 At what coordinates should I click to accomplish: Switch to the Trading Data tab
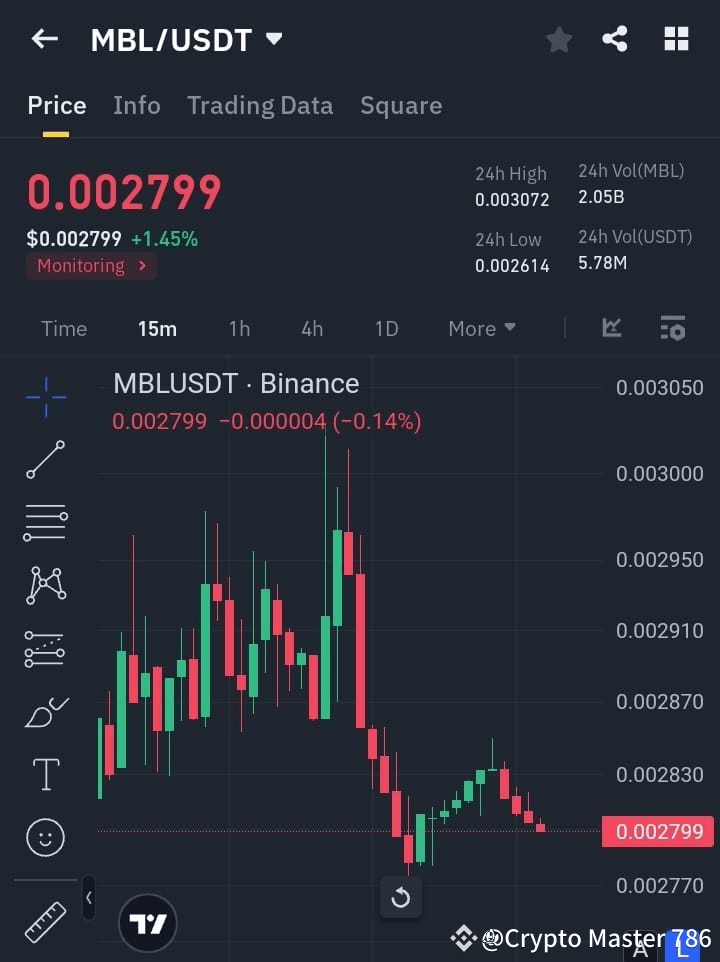click(x=260, y=105)
